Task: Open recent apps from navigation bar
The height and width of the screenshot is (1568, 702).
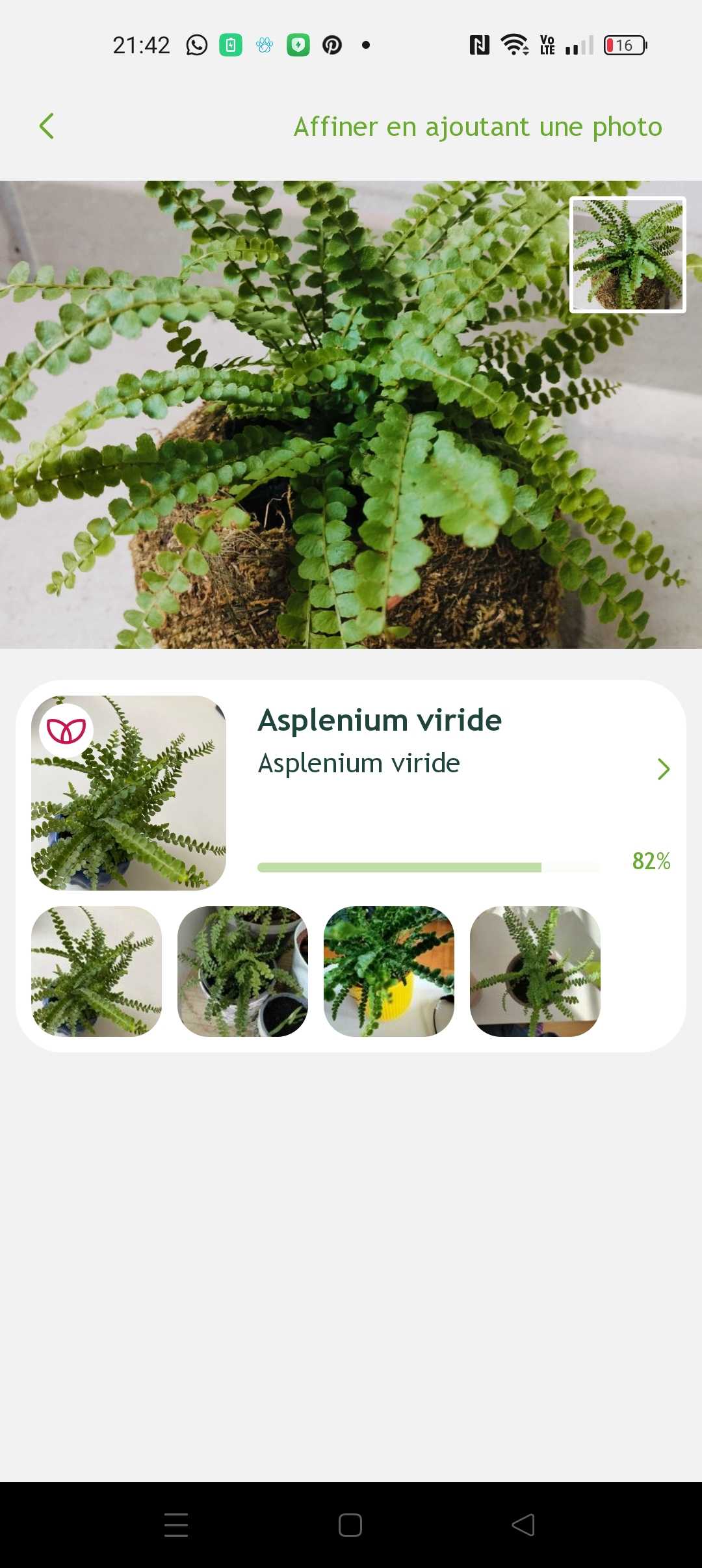Action: [x=176, y=1525]
